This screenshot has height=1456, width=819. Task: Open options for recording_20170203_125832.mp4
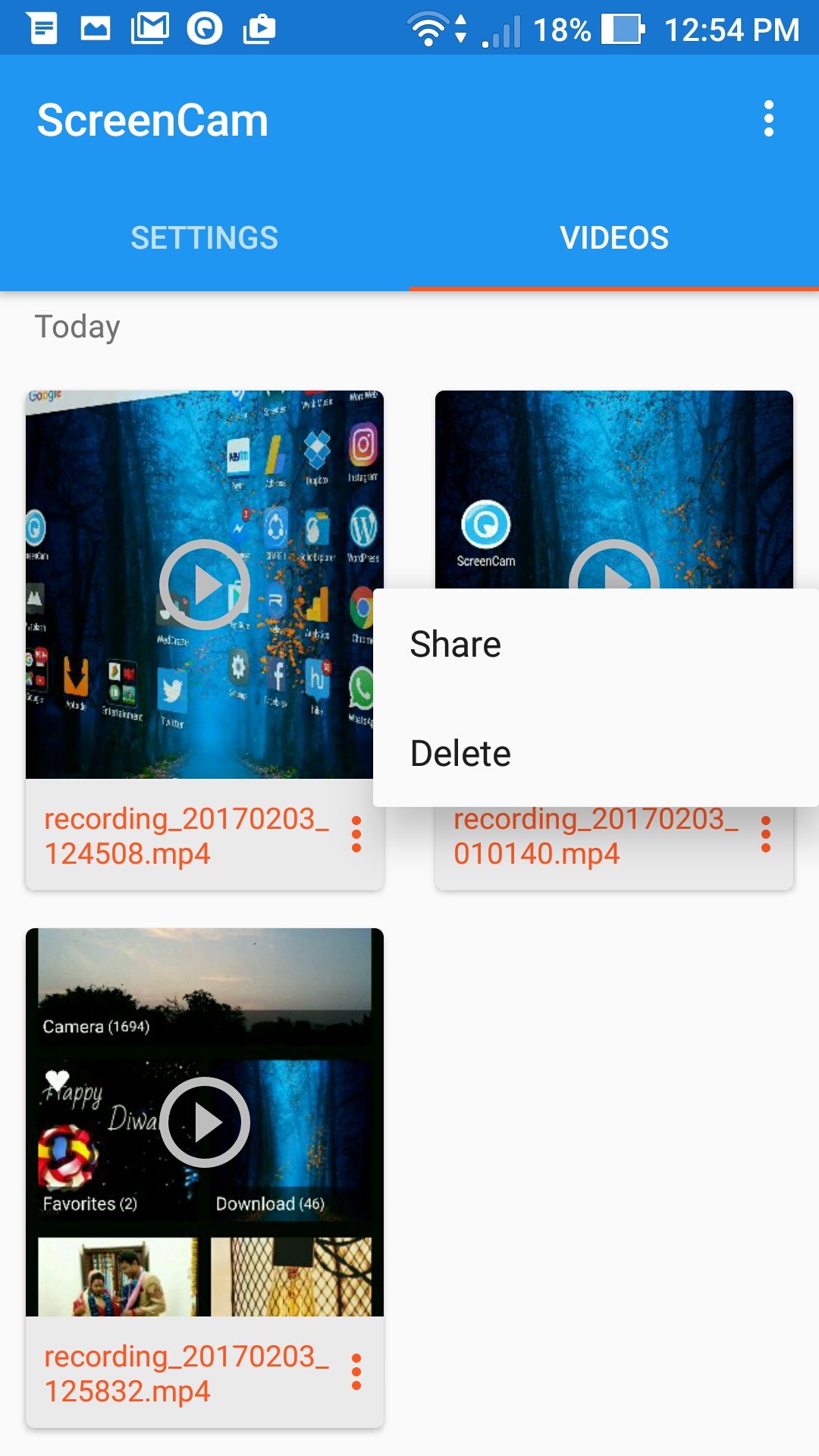[x=356, y=1372]
